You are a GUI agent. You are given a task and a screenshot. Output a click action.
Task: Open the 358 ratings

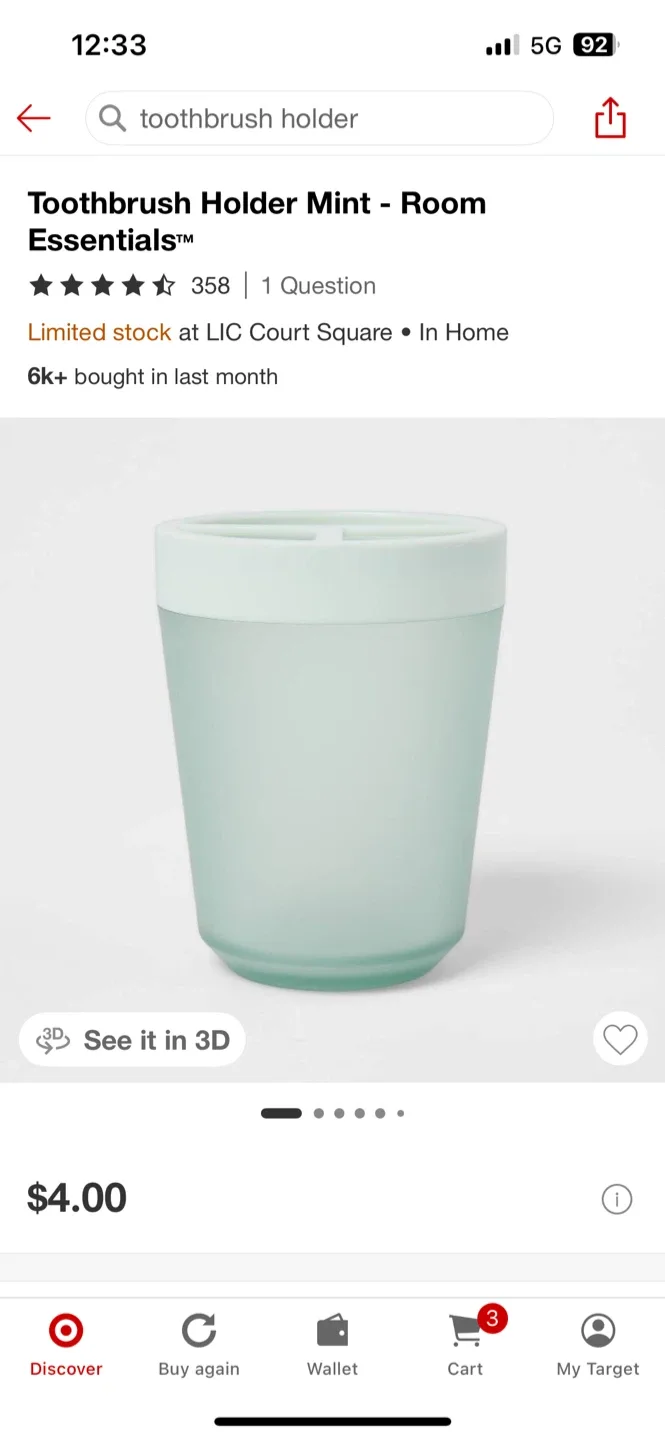click(210, 286)
